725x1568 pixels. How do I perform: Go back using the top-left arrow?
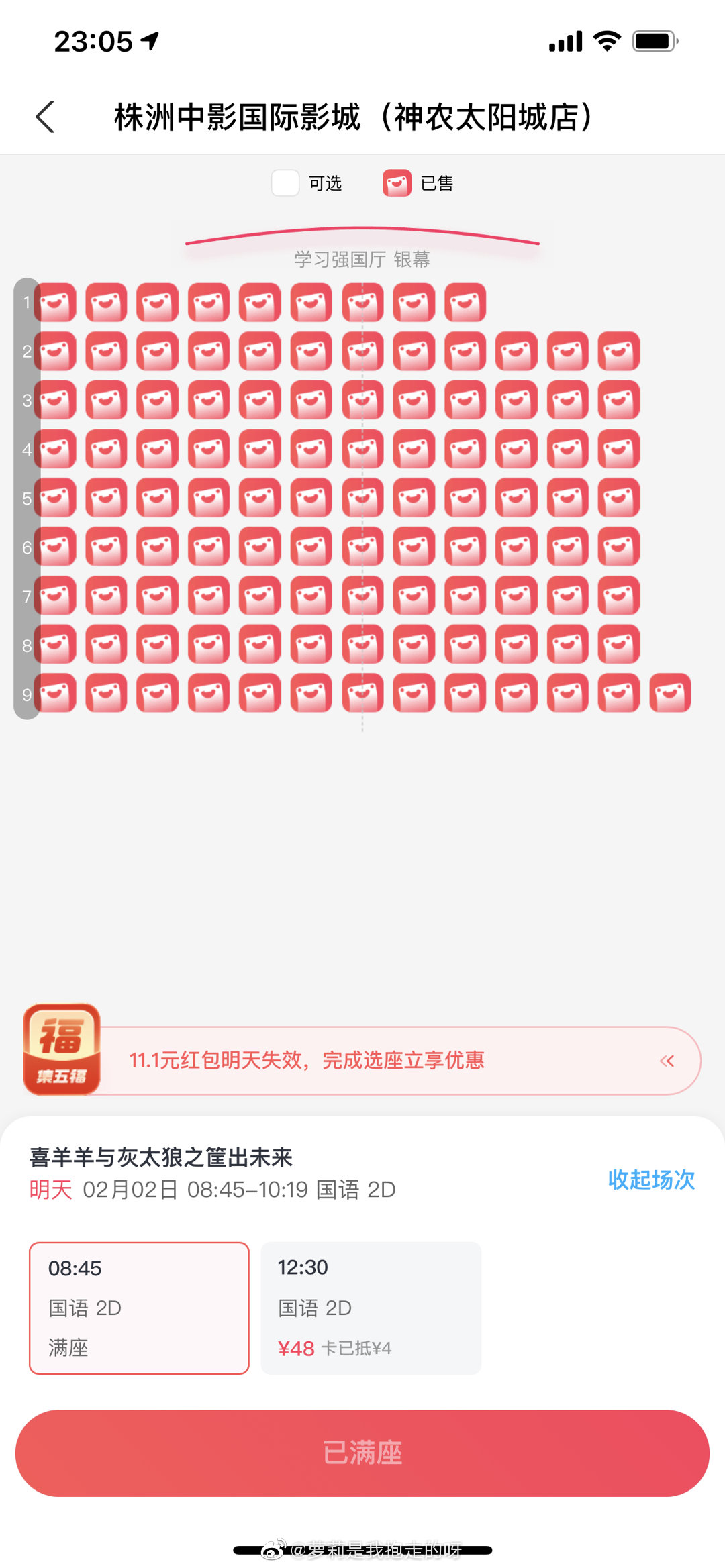click(45, 117)
